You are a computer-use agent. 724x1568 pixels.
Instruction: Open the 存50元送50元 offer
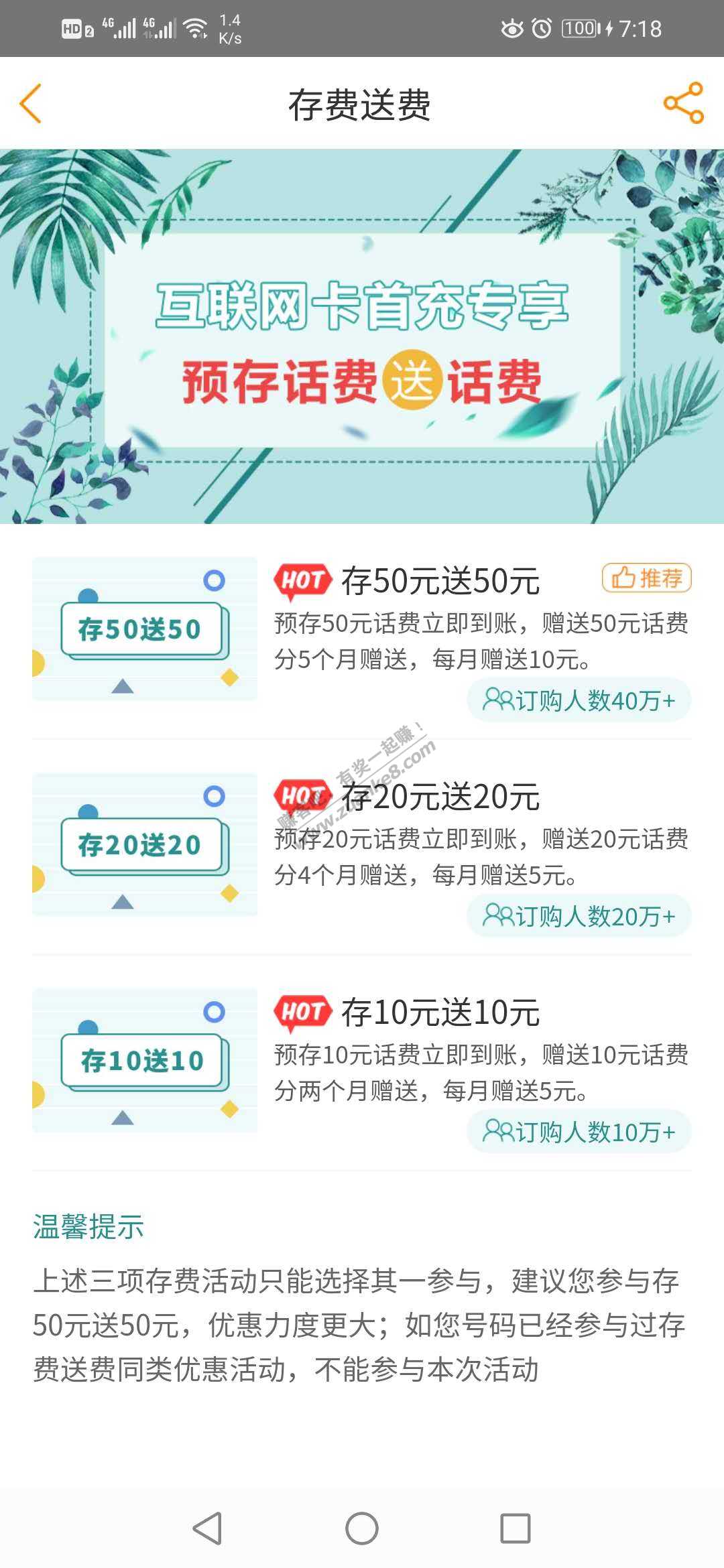(440, 581)
